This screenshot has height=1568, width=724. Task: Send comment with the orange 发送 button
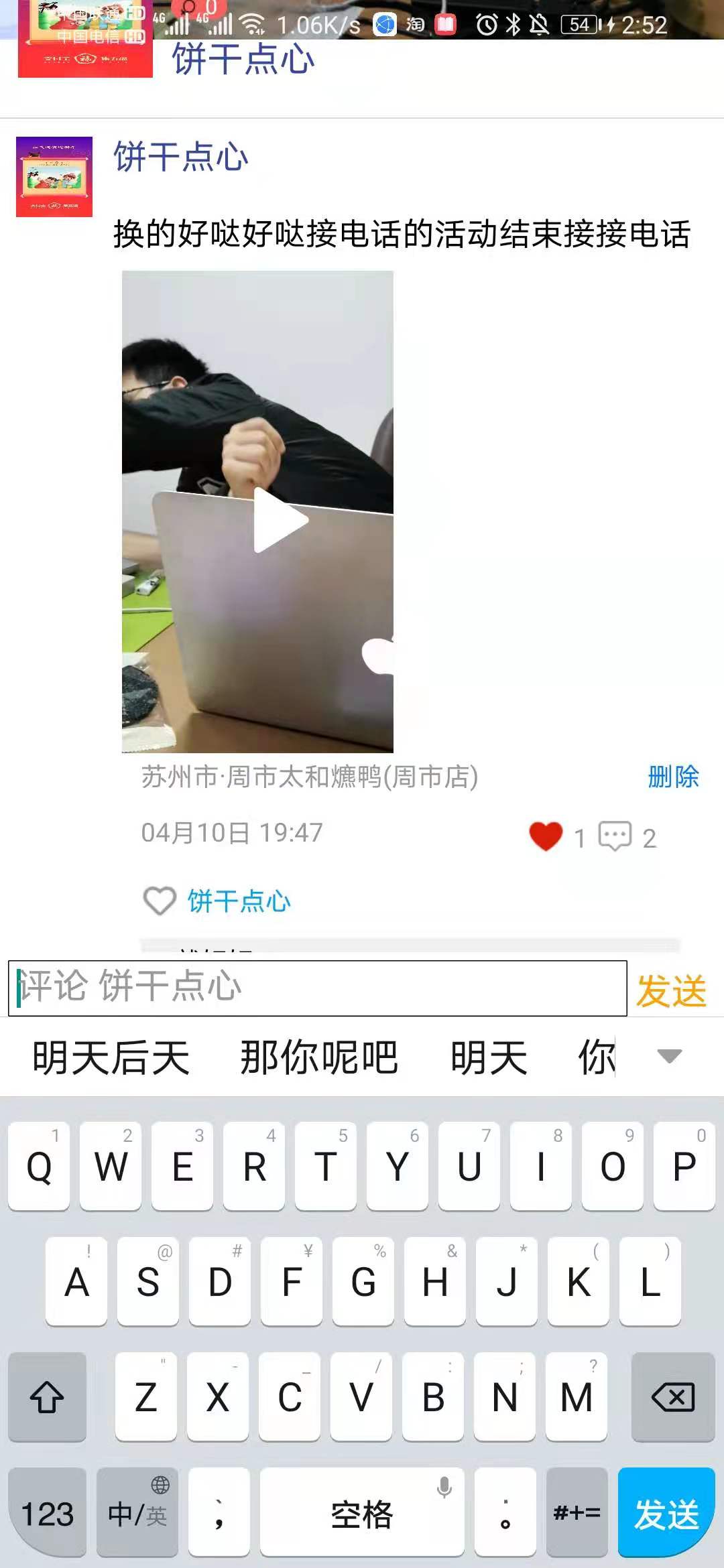671,990
